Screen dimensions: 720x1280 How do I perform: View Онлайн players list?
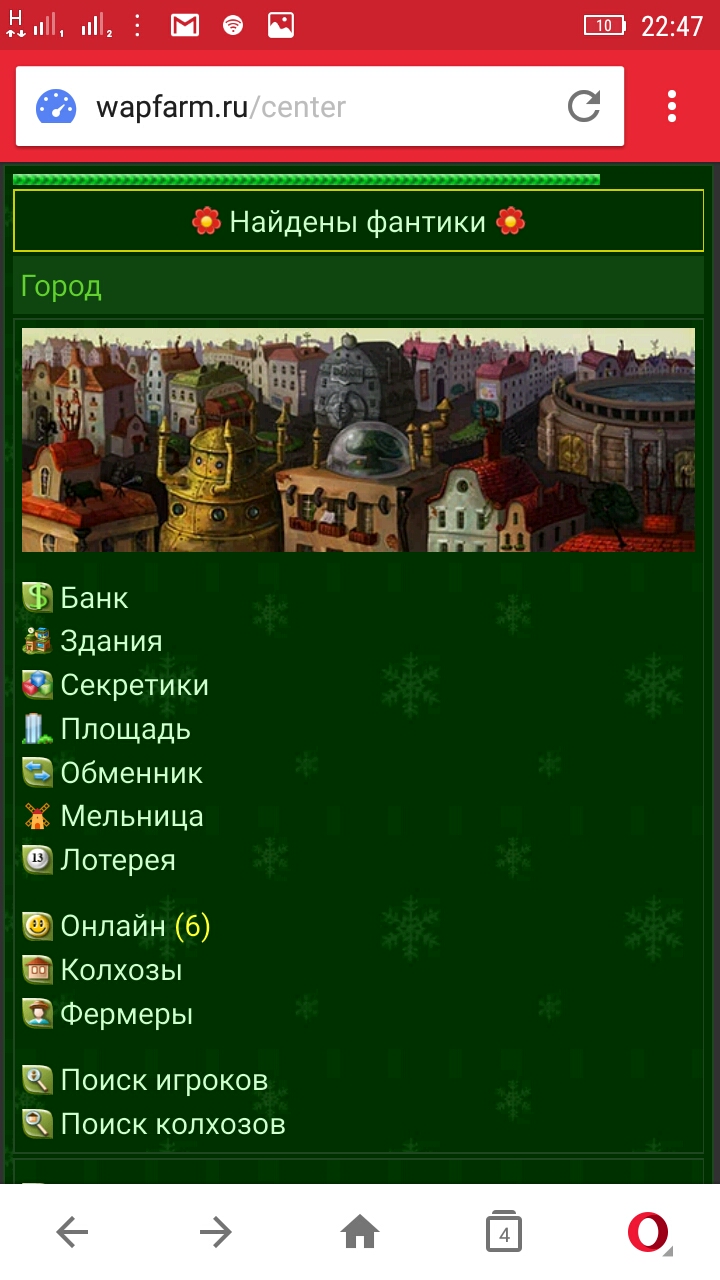click(113, 926)
